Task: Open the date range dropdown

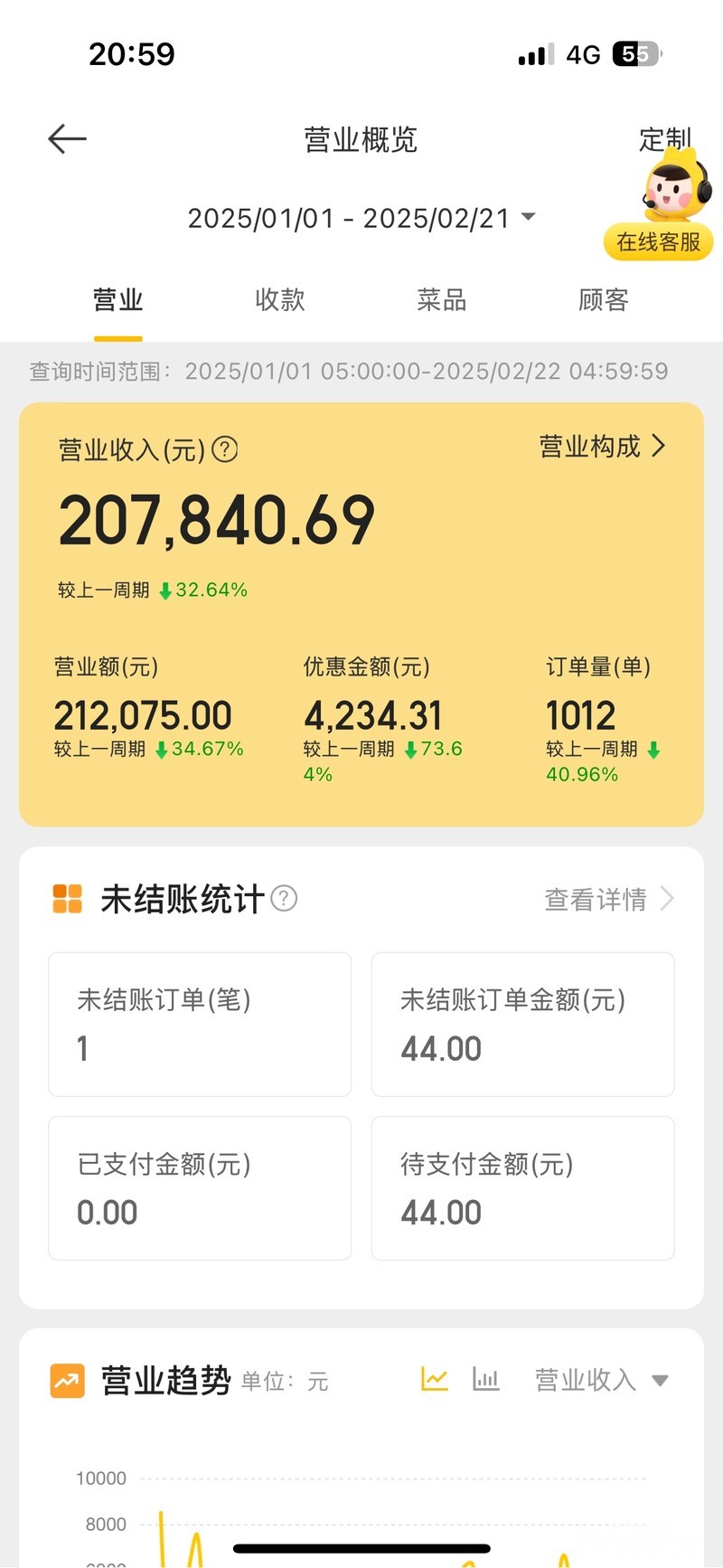Action: tap(361, 219)
